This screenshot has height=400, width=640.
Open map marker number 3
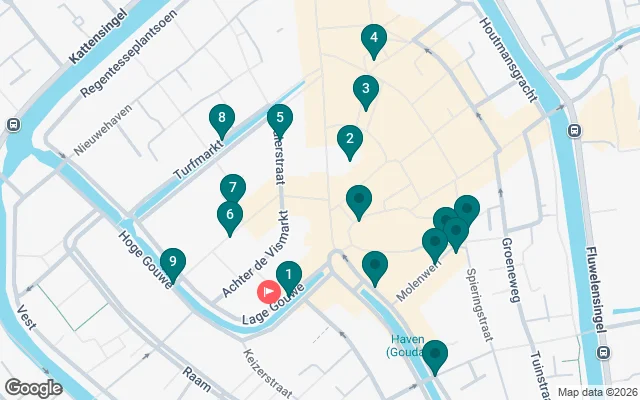point(366,90)
